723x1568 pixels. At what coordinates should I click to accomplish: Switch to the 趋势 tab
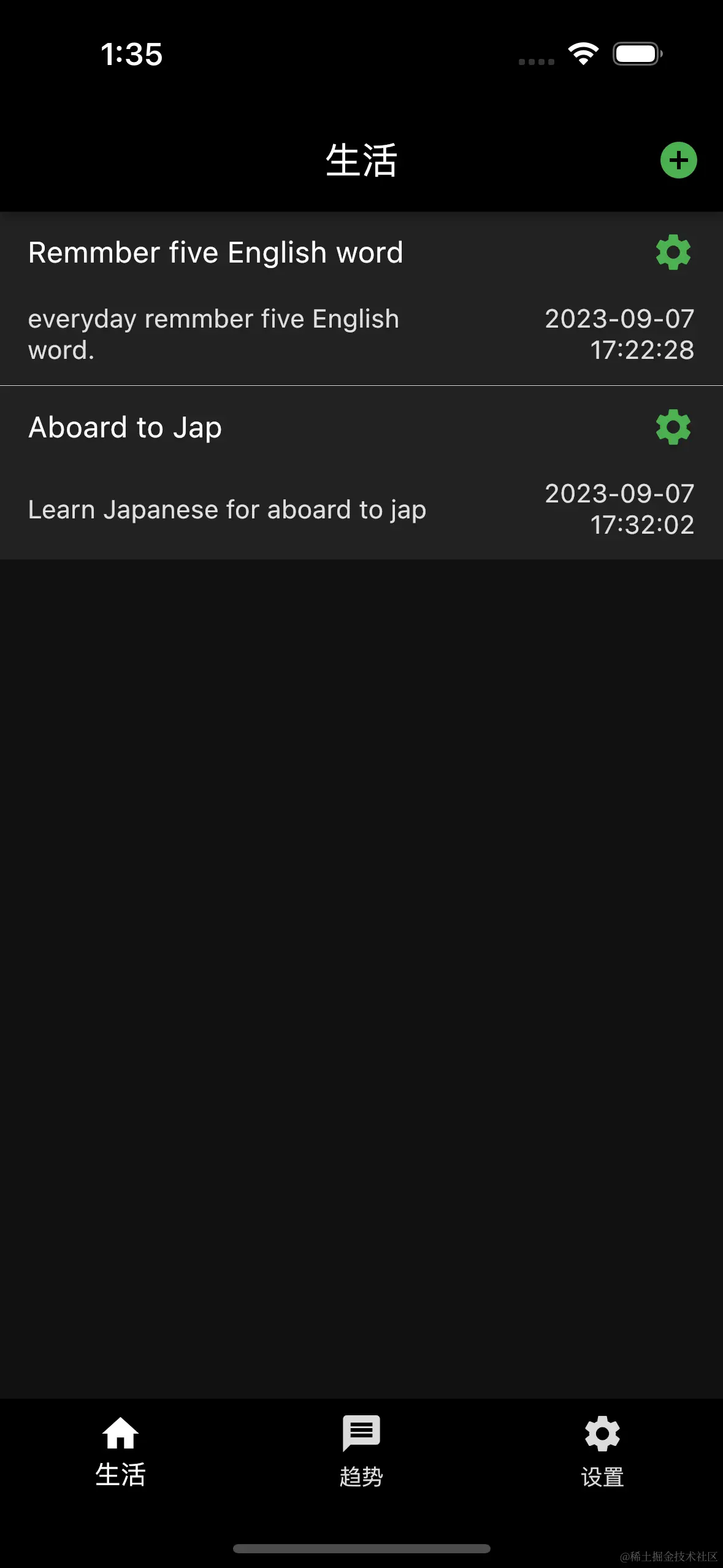point(361,1451)
